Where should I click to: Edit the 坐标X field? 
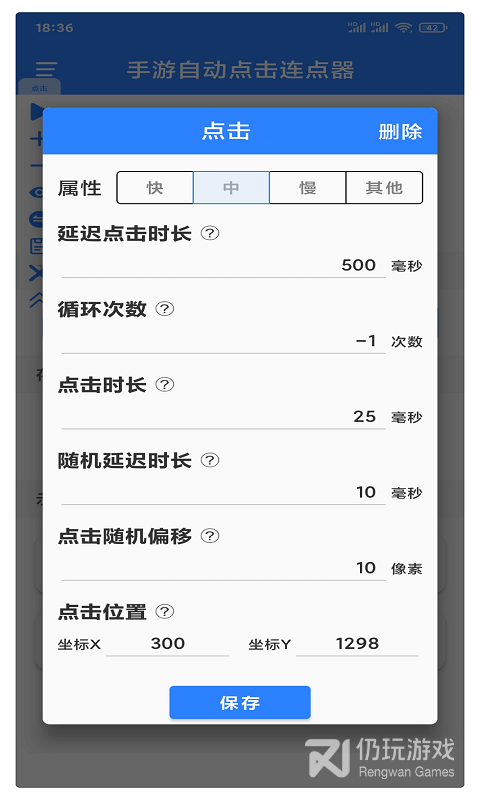167,644
